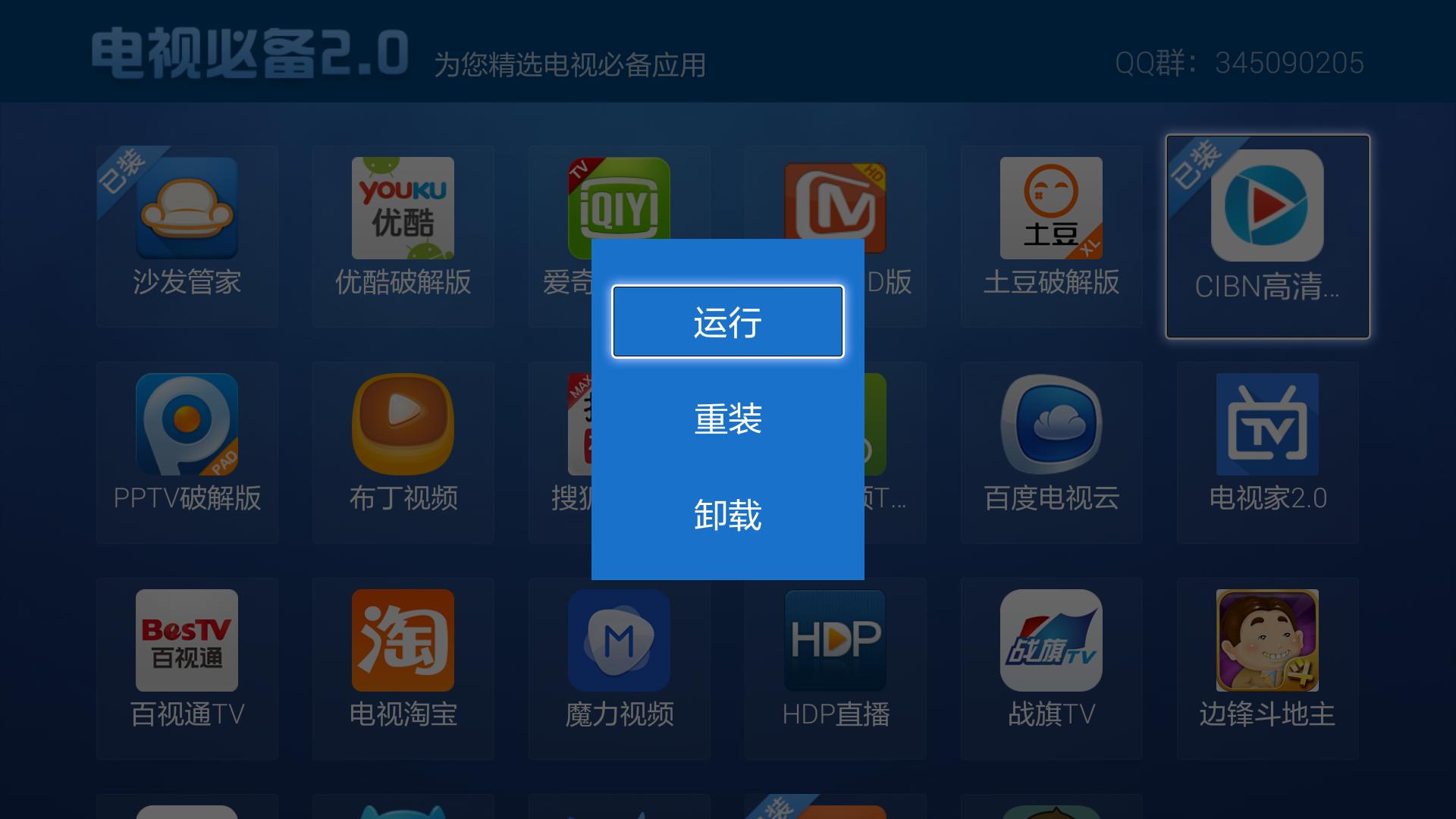Image resolution: width=1456 pixels, height=819 pixels.
Task: Select the 土豆破解版 app tile
Action: pos(1051,237)
